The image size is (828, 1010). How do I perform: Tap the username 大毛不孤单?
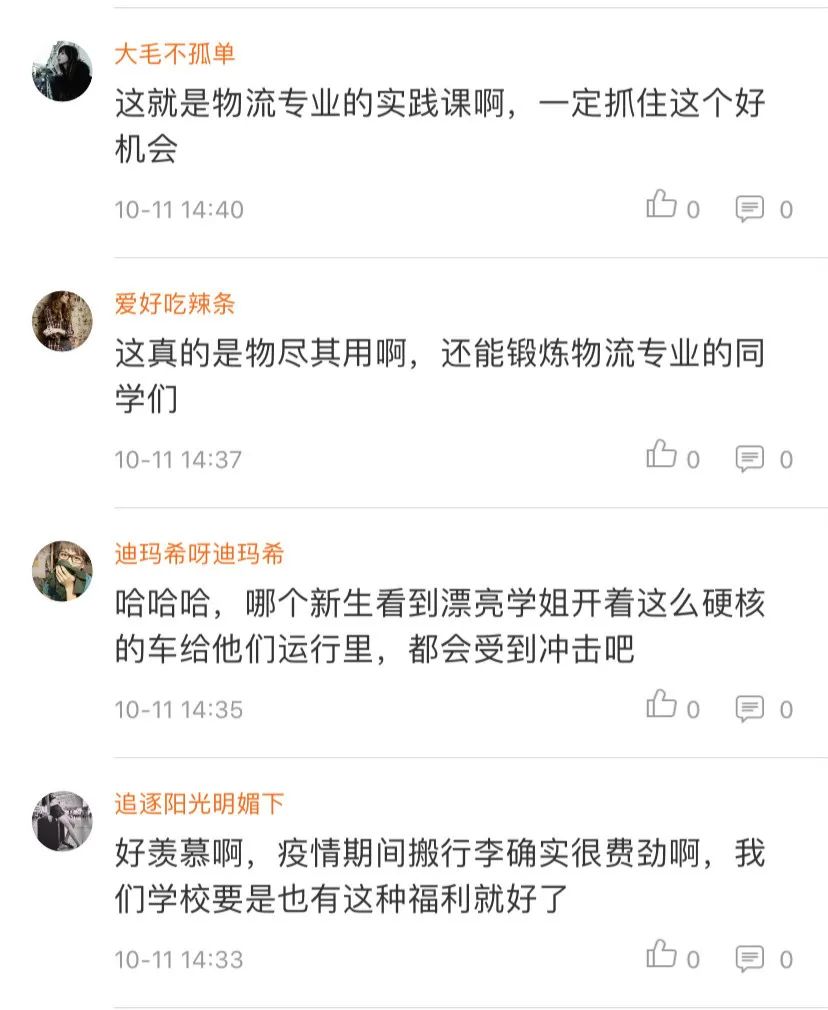175,54
